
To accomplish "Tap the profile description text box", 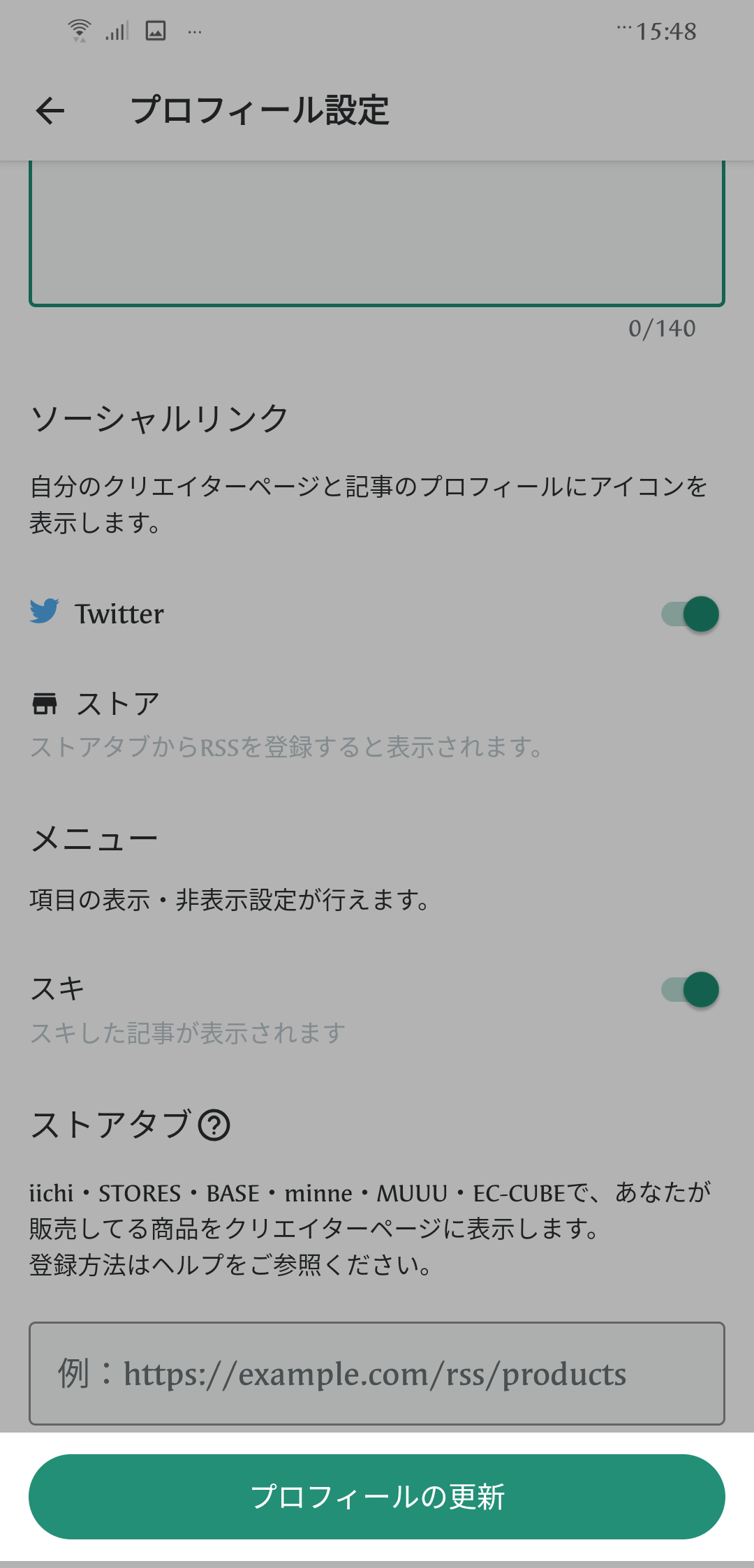I will pos(377,233).
